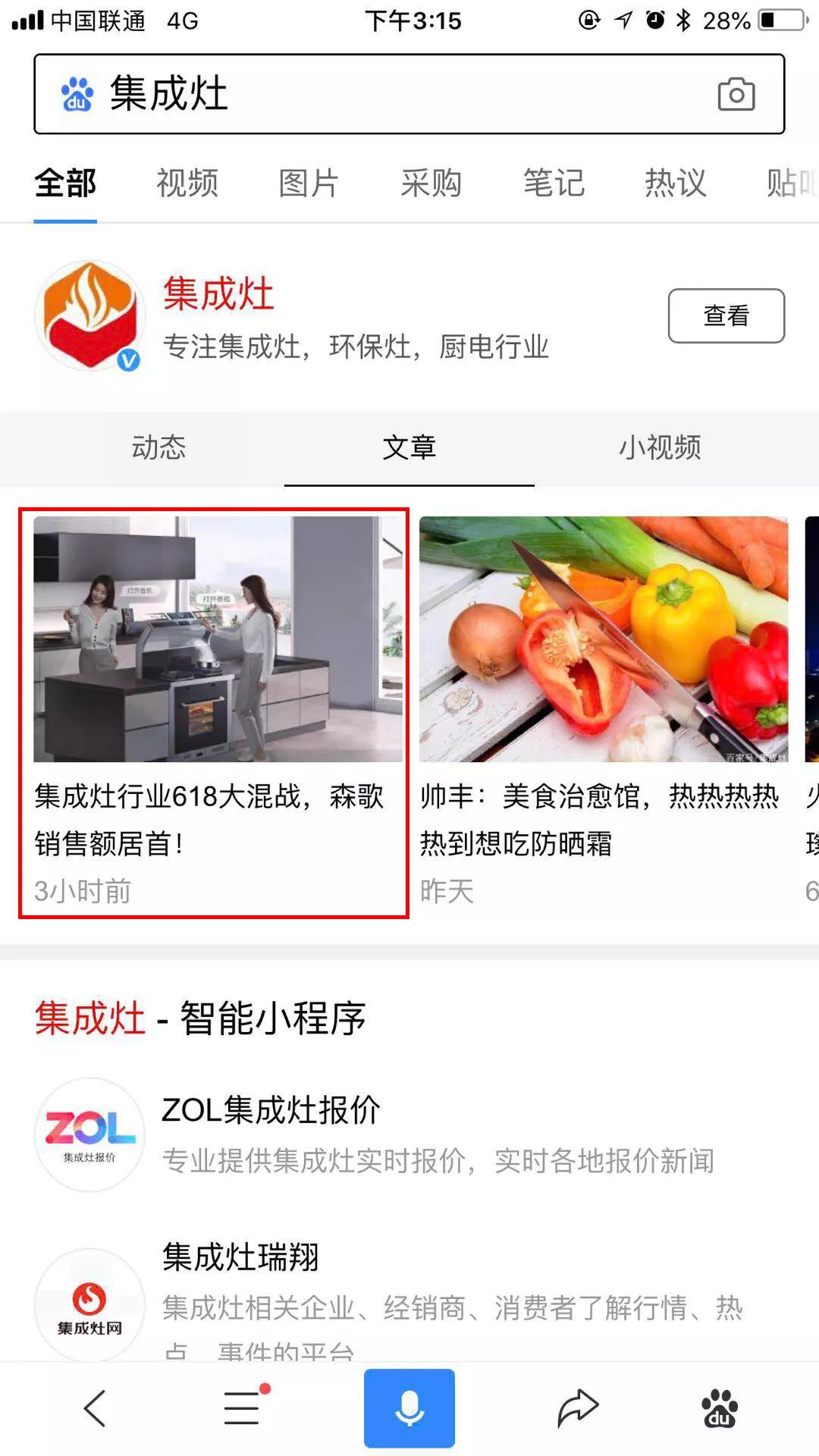Switch to the 笔记 tab
Screen dimensions: 819x1456
point(554,184)
